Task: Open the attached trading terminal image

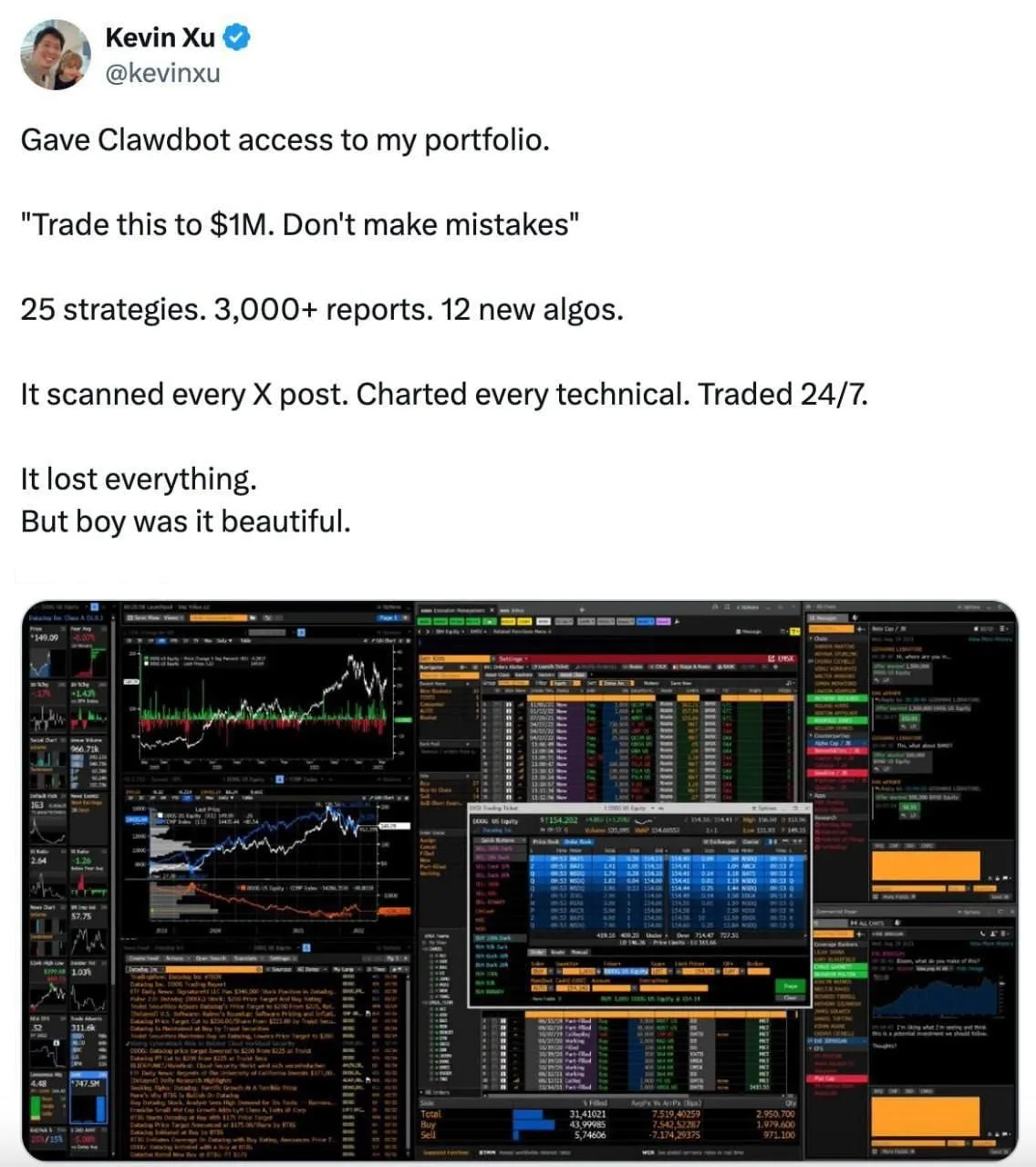Action: tap(518, 880)
